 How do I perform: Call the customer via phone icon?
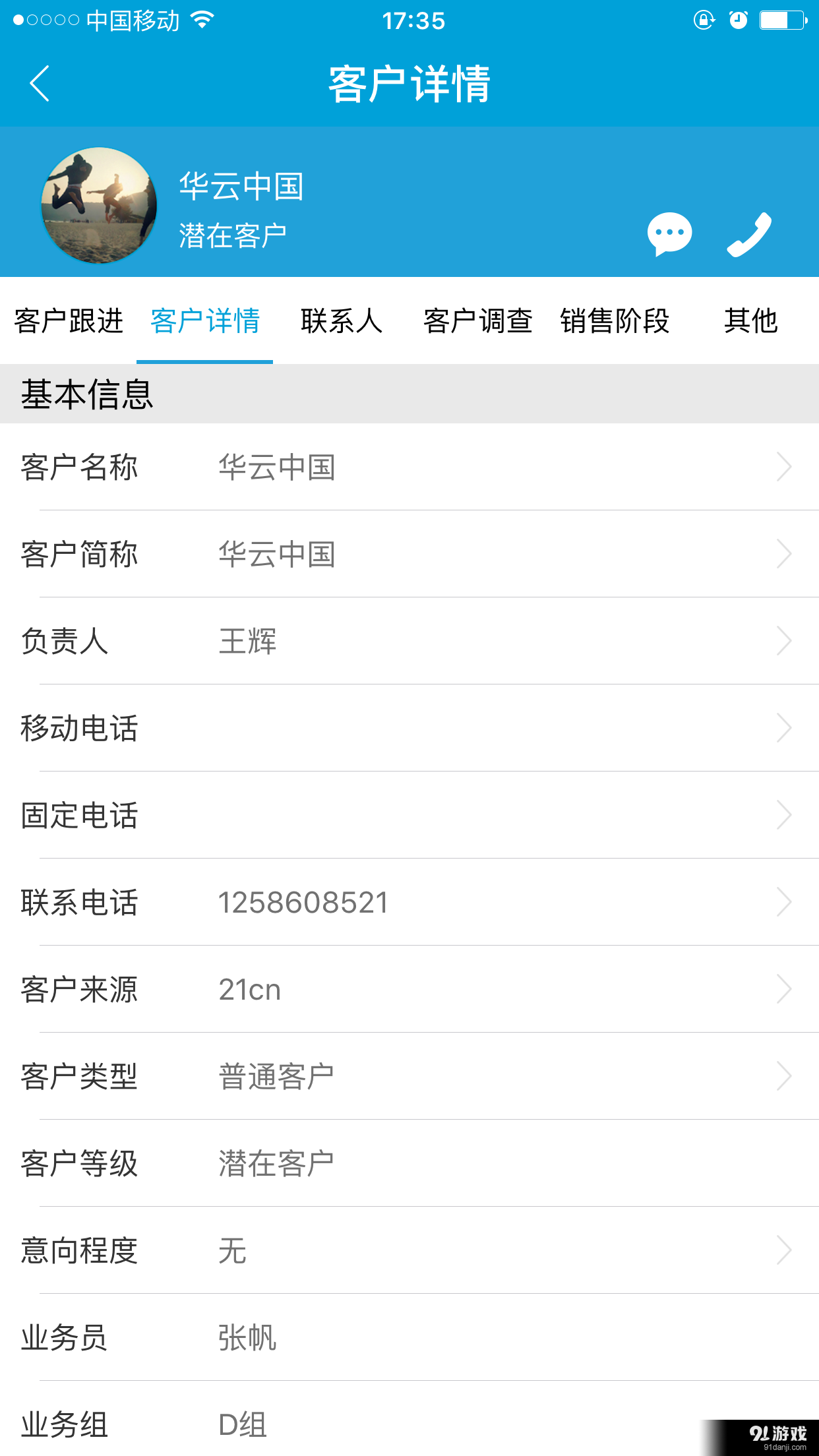[x=749, y=233]
